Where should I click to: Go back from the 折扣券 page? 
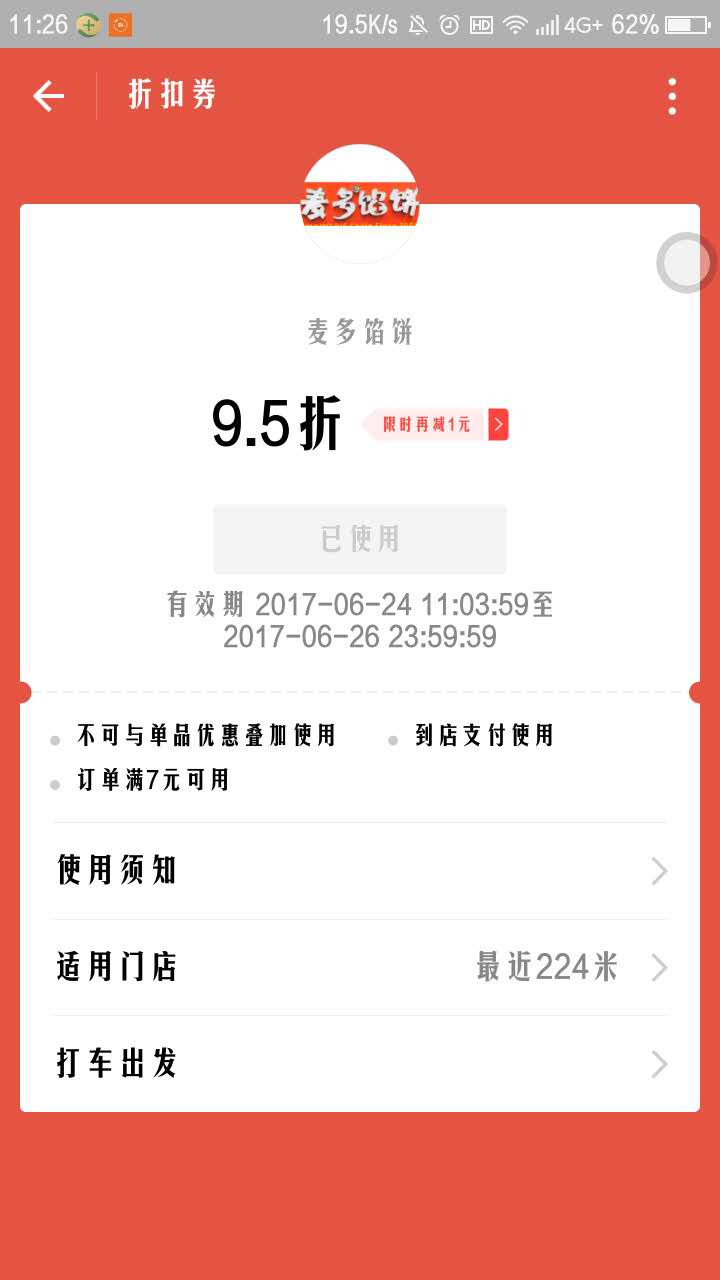point(48,96)
